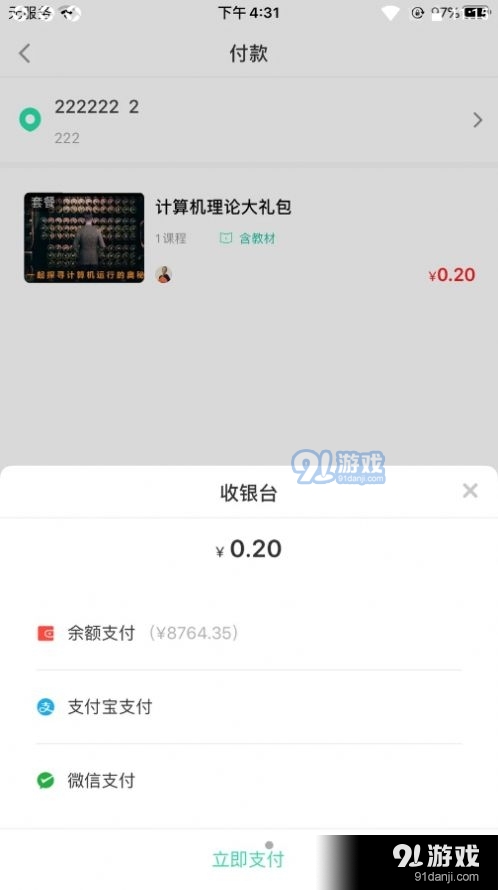
Task: Open the 222222 2 address row
Action: click(249, 120)
